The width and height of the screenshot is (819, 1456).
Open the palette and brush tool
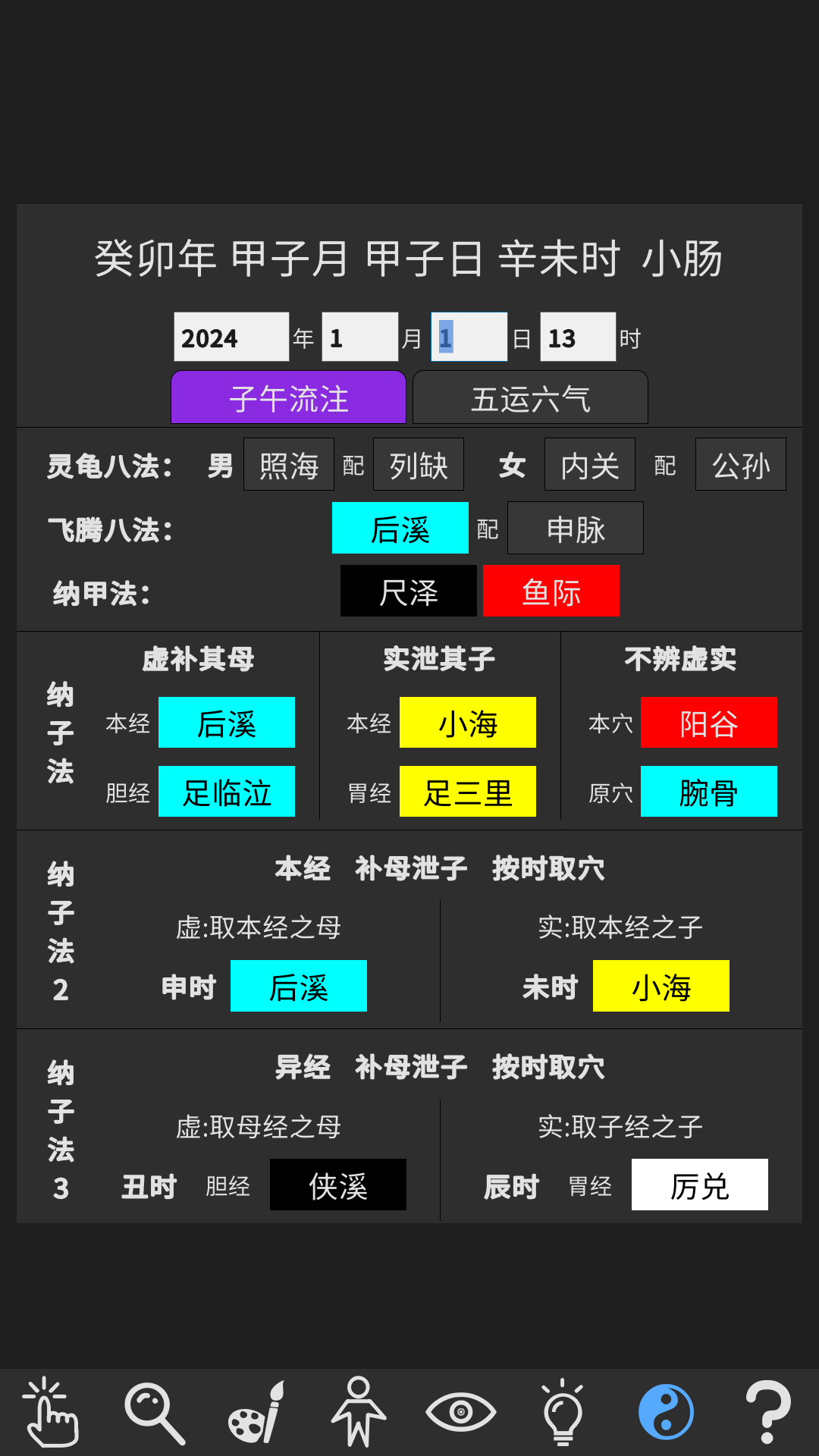tap(256, 1412)
